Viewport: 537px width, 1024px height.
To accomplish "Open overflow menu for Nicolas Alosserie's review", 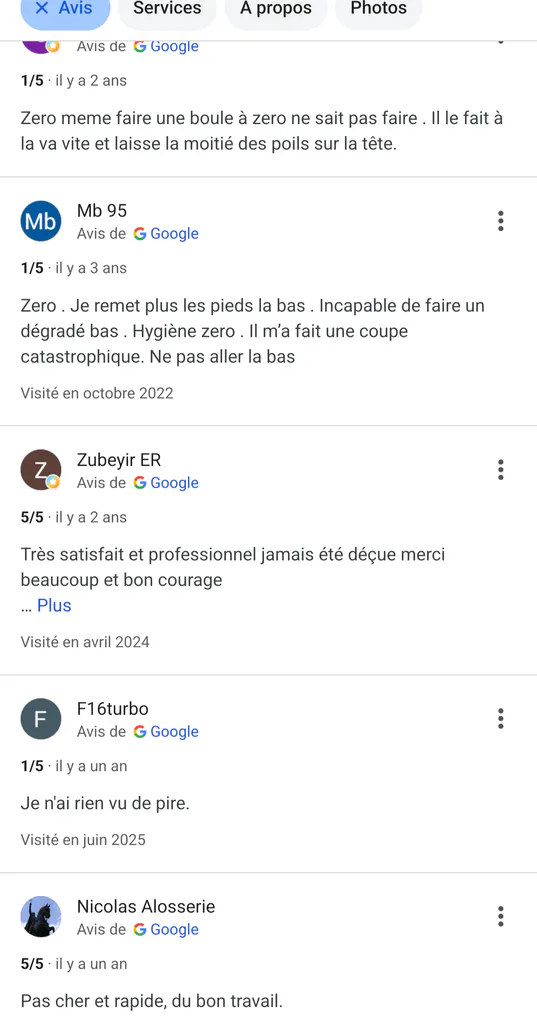I will tap(500, 916).
